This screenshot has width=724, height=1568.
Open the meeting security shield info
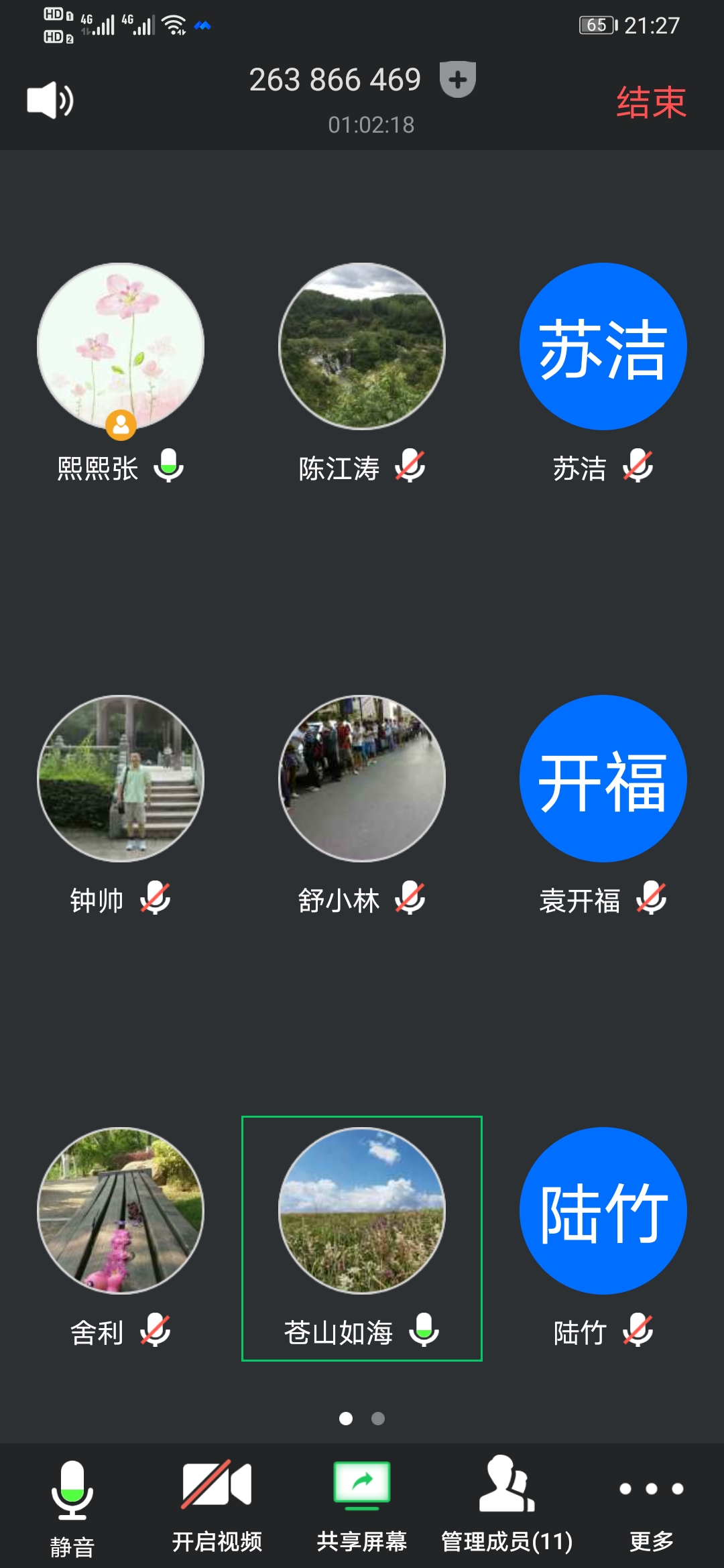point(458,80)
